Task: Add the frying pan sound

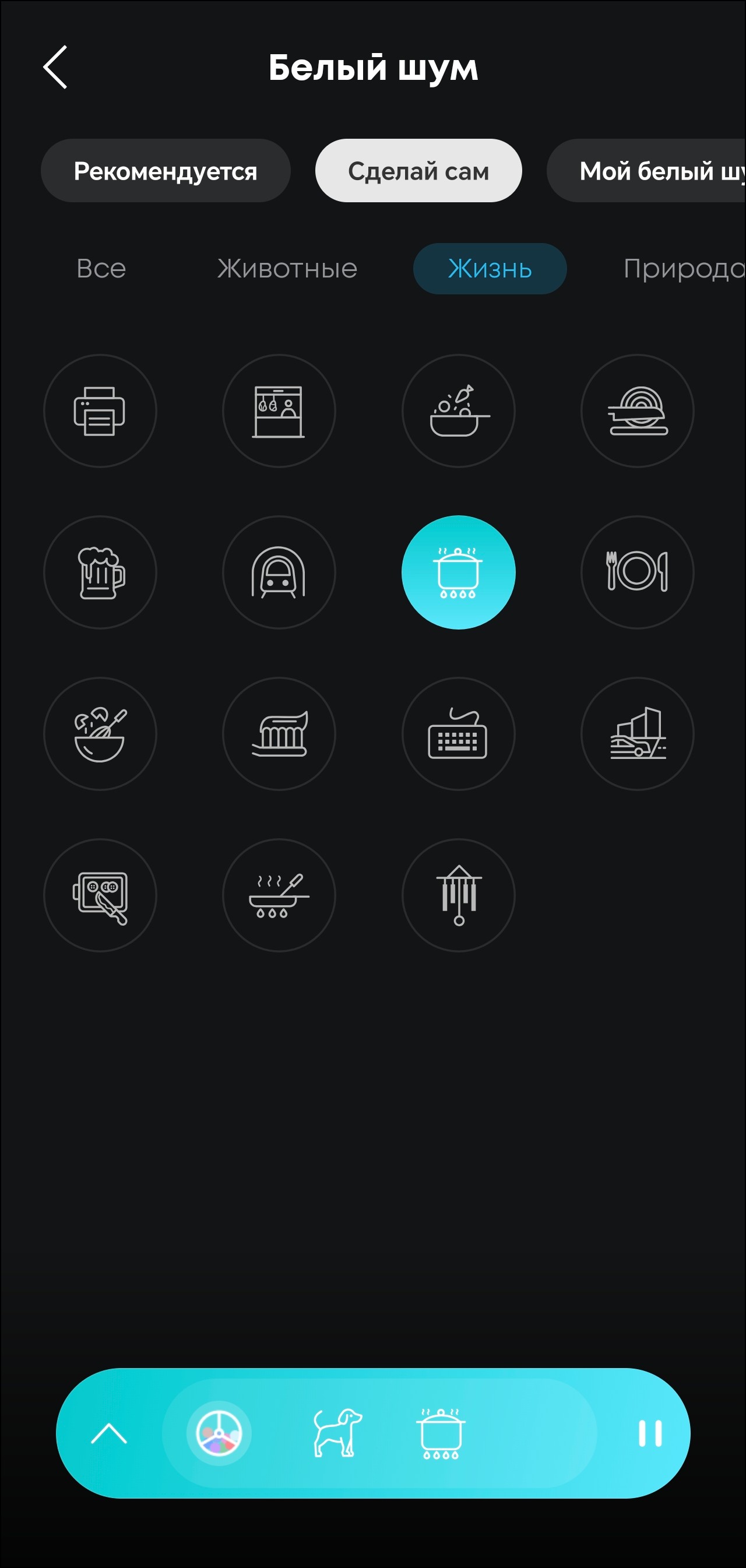Action: point(279,895)
